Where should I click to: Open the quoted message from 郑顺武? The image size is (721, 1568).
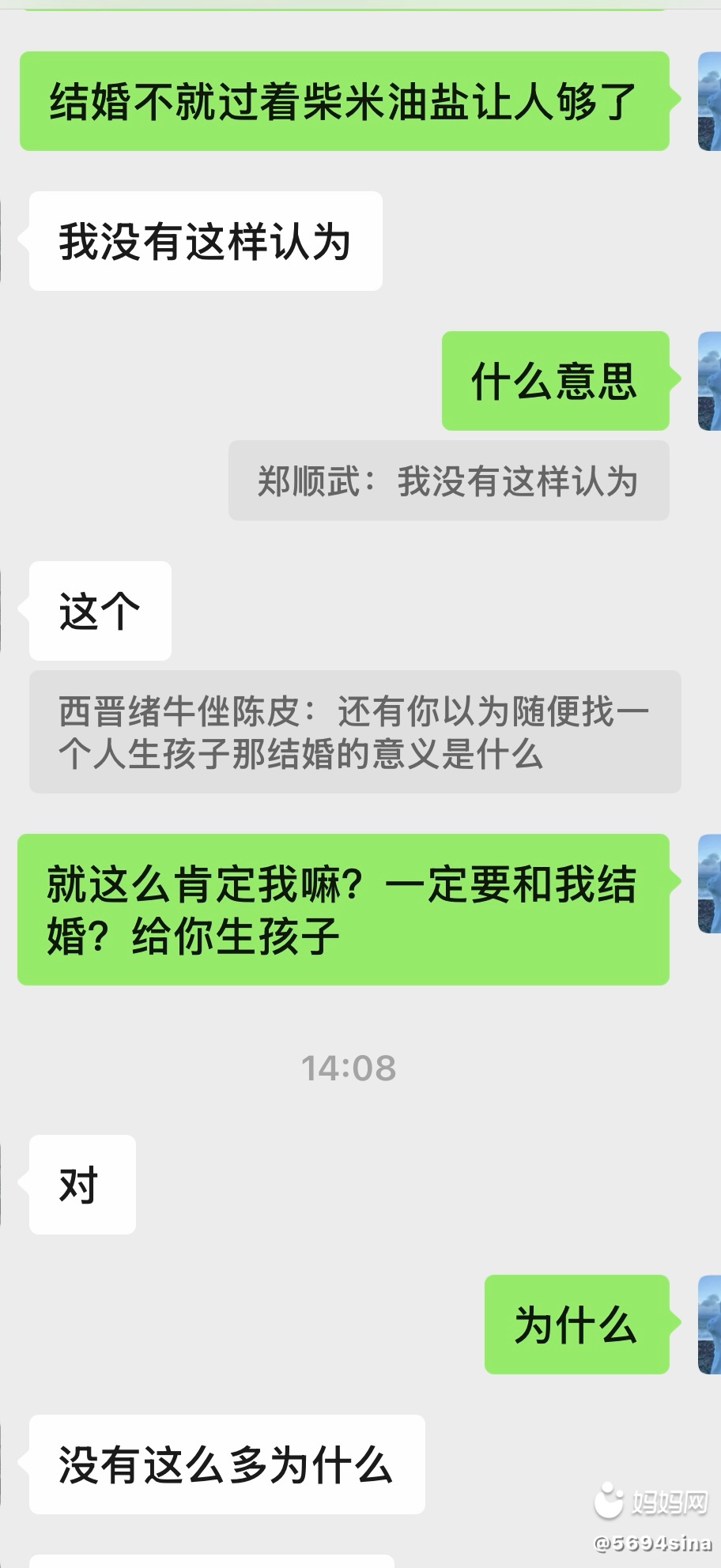pyautogui.click(x=448, y=481)
